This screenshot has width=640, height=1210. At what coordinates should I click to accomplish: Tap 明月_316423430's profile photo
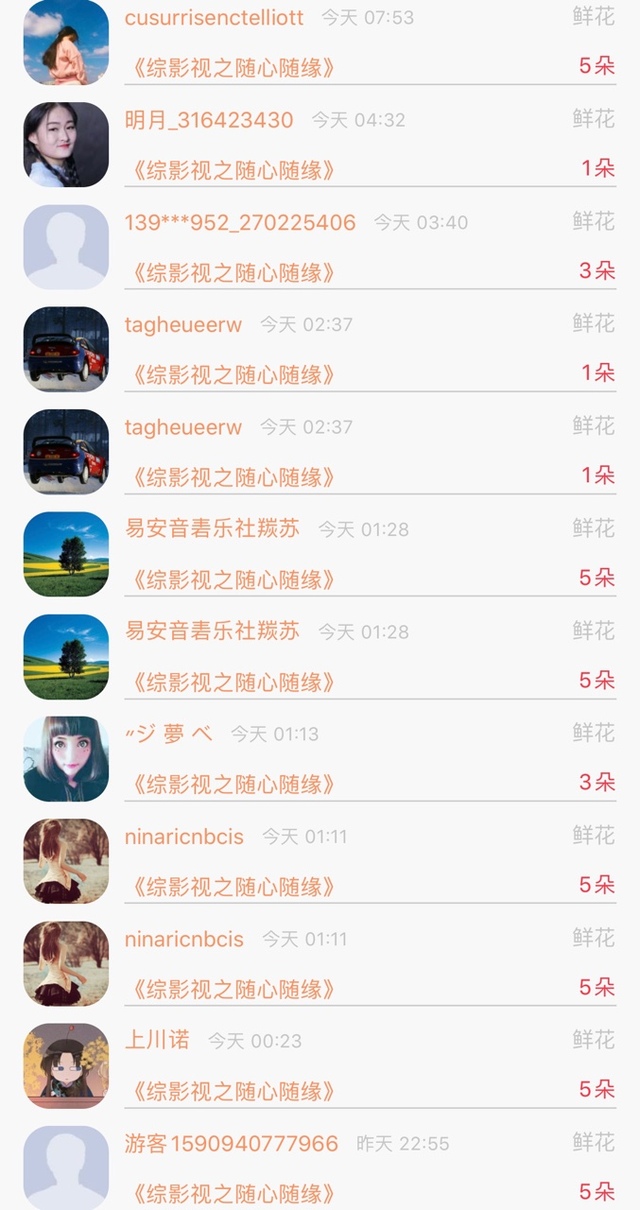pyautogui.click(x=66, y=144)
